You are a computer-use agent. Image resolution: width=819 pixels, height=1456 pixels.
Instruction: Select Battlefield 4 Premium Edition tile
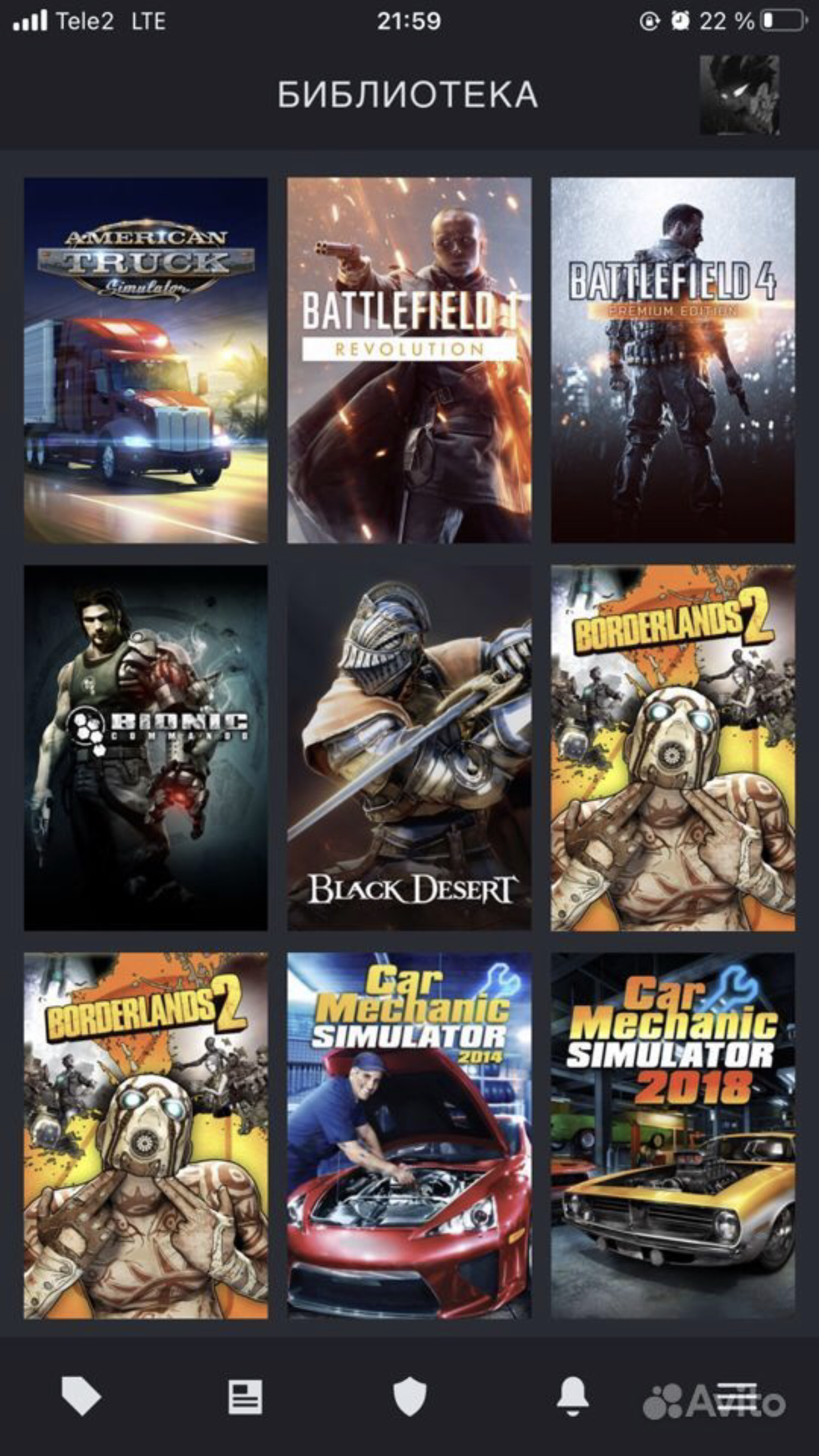click(673, 360)
